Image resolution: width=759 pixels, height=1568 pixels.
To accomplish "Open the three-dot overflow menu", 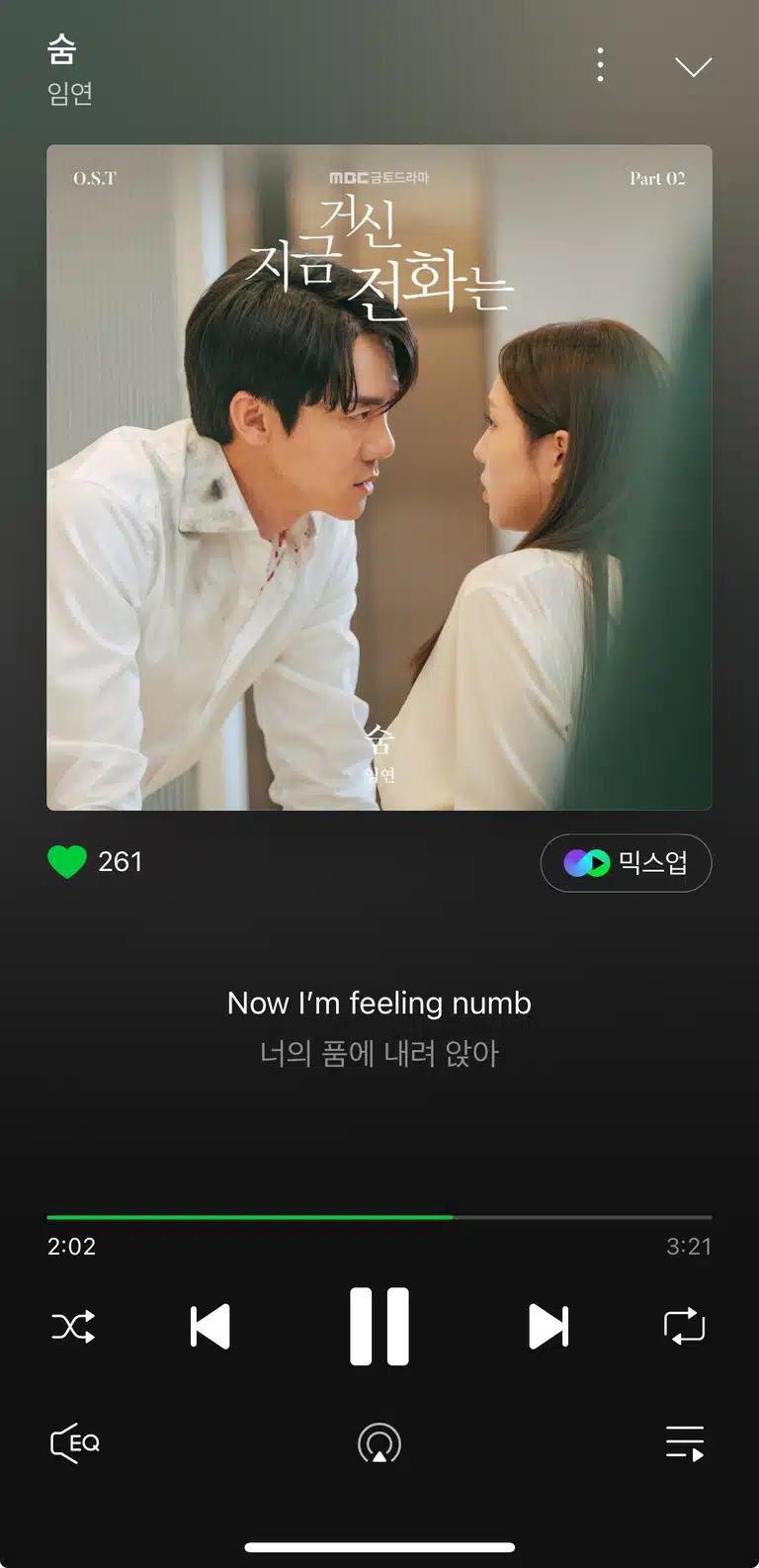I will (x=600, y=65).
